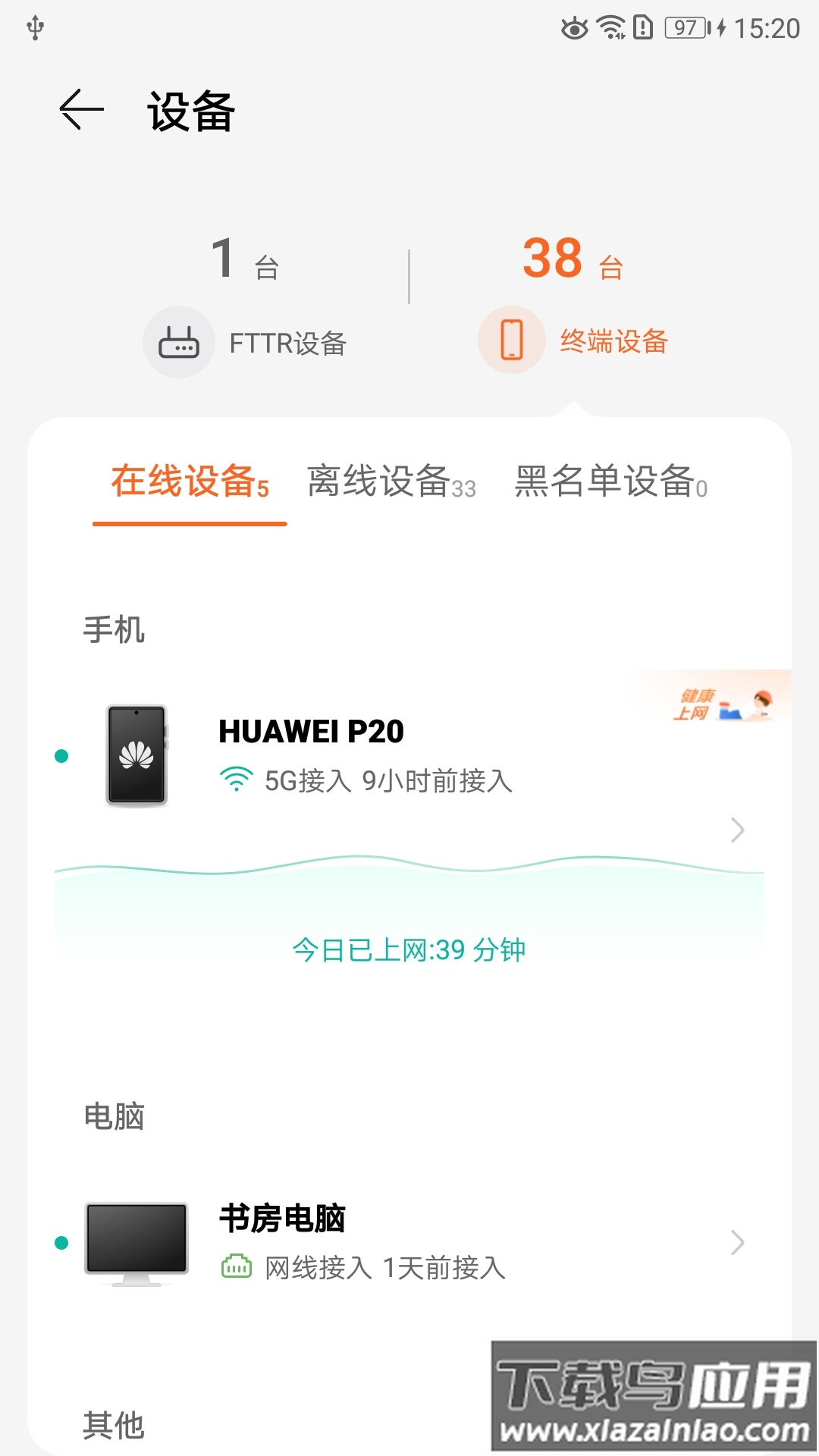Screen dimensions: 819x1456
Task: Expand the 其他 device section
Action: pyautogui.click(x=114, y=1423)
